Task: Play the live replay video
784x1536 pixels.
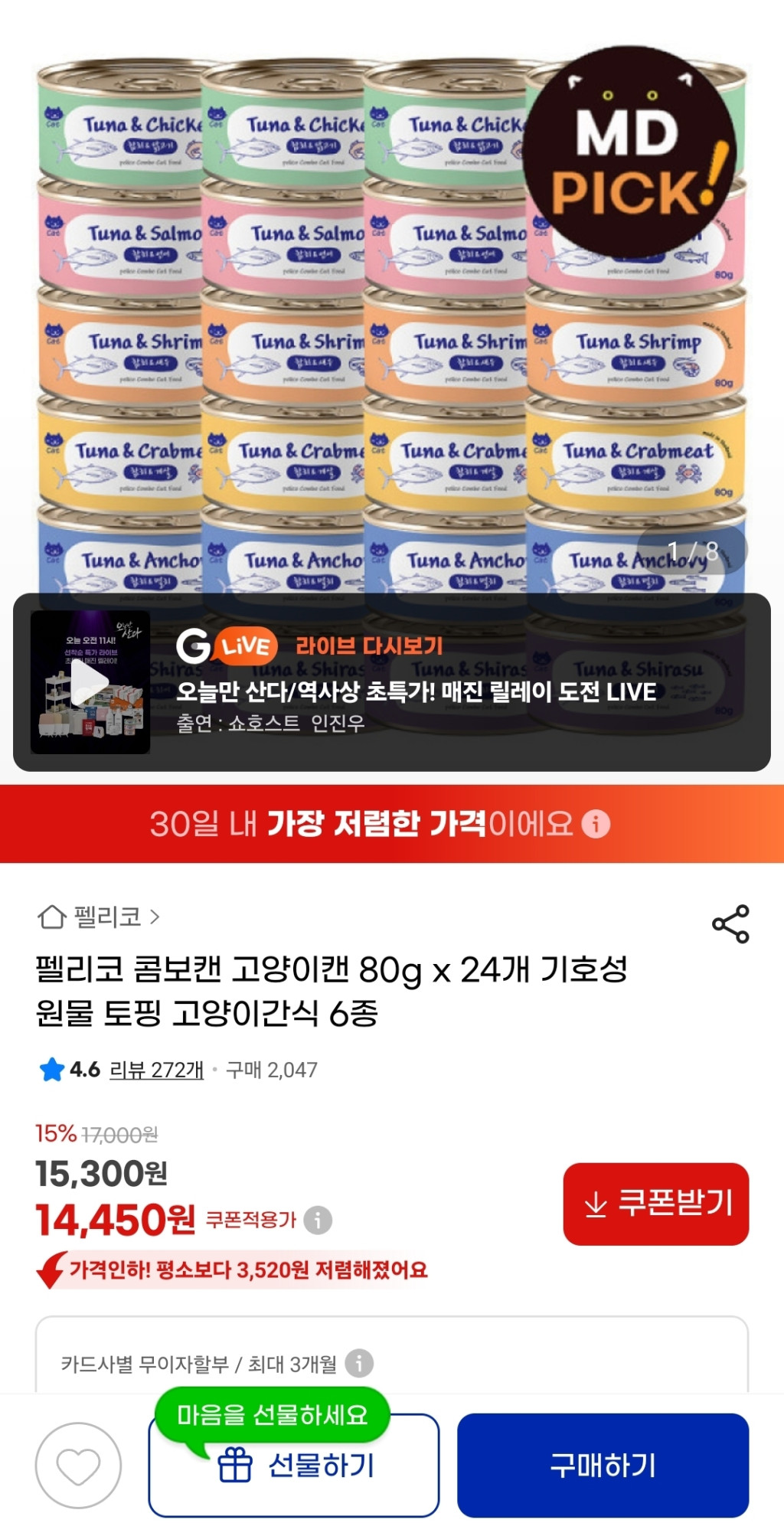Action: coord(90,681)
